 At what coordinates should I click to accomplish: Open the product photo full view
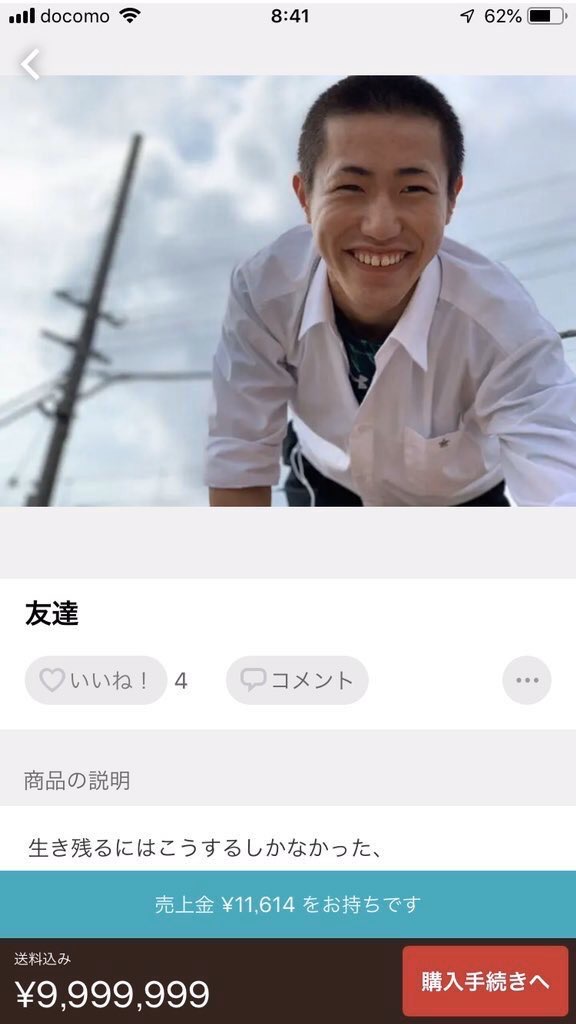click(288, 291)
